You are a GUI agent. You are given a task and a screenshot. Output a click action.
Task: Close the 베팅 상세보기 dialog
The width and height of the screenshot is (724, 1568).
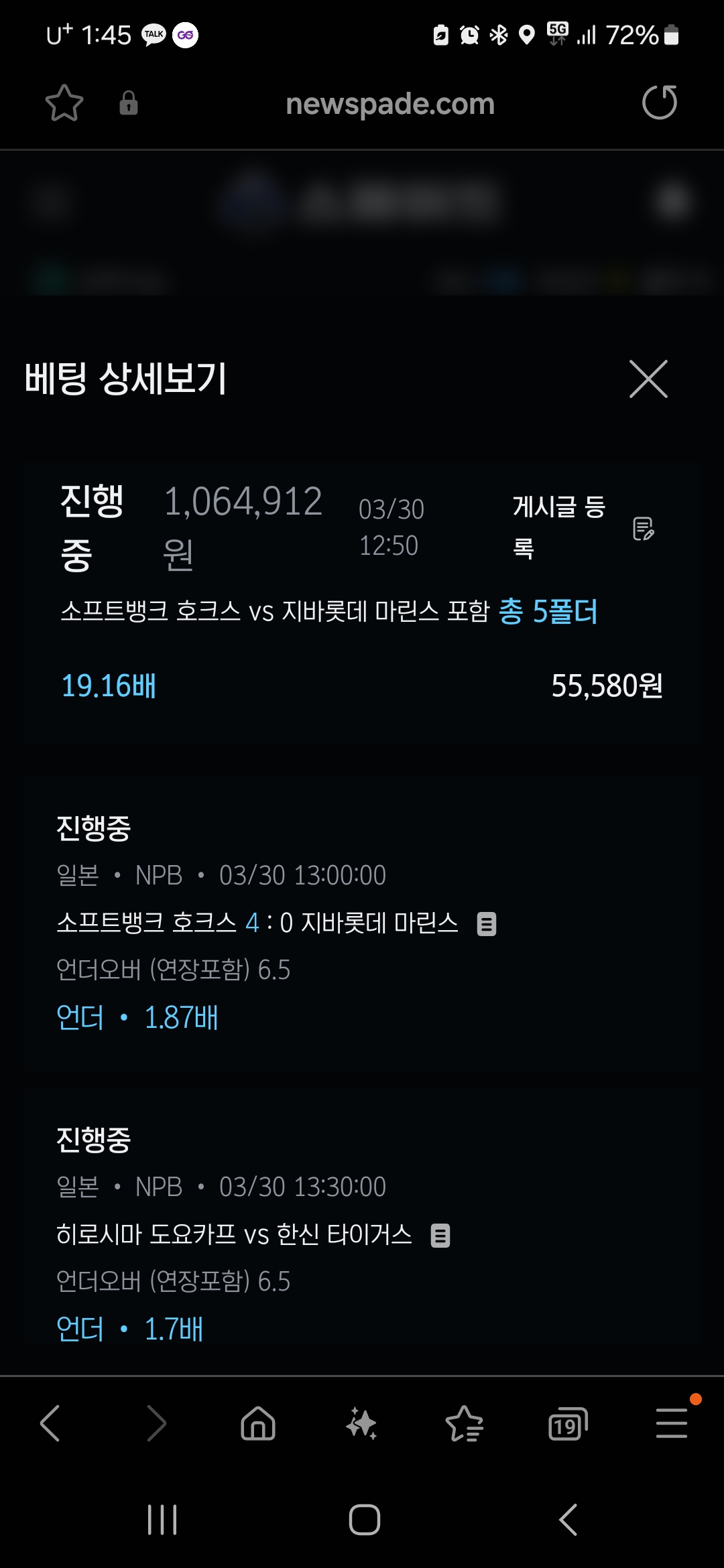coord(648,379)
